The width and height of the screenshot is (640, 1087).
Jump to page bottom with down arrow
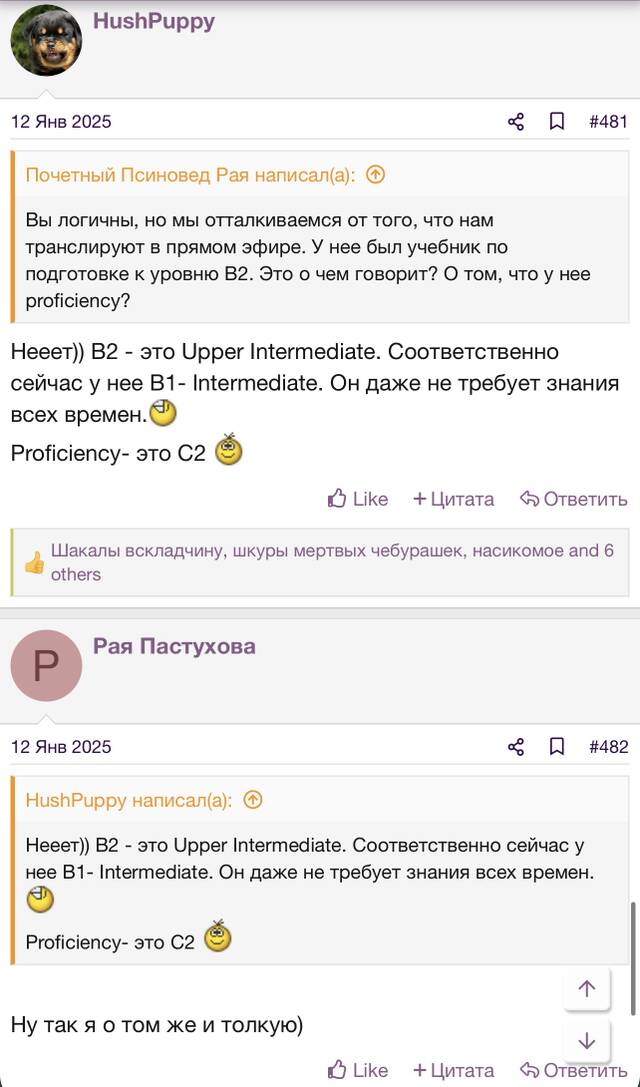click(x=587, y=1041)
